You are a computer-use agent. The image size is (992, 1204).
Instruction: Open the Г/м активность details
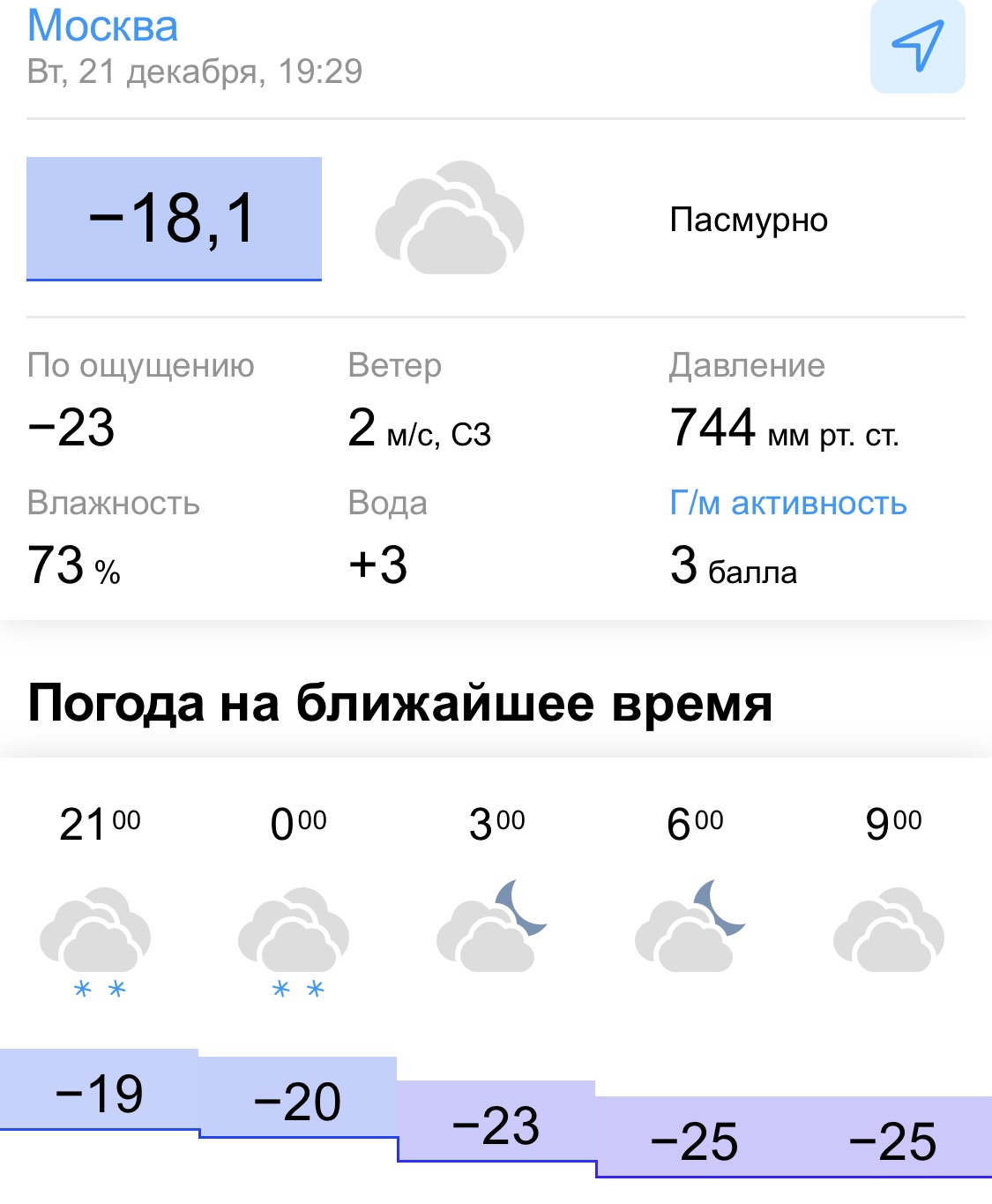tap(789, 503)
